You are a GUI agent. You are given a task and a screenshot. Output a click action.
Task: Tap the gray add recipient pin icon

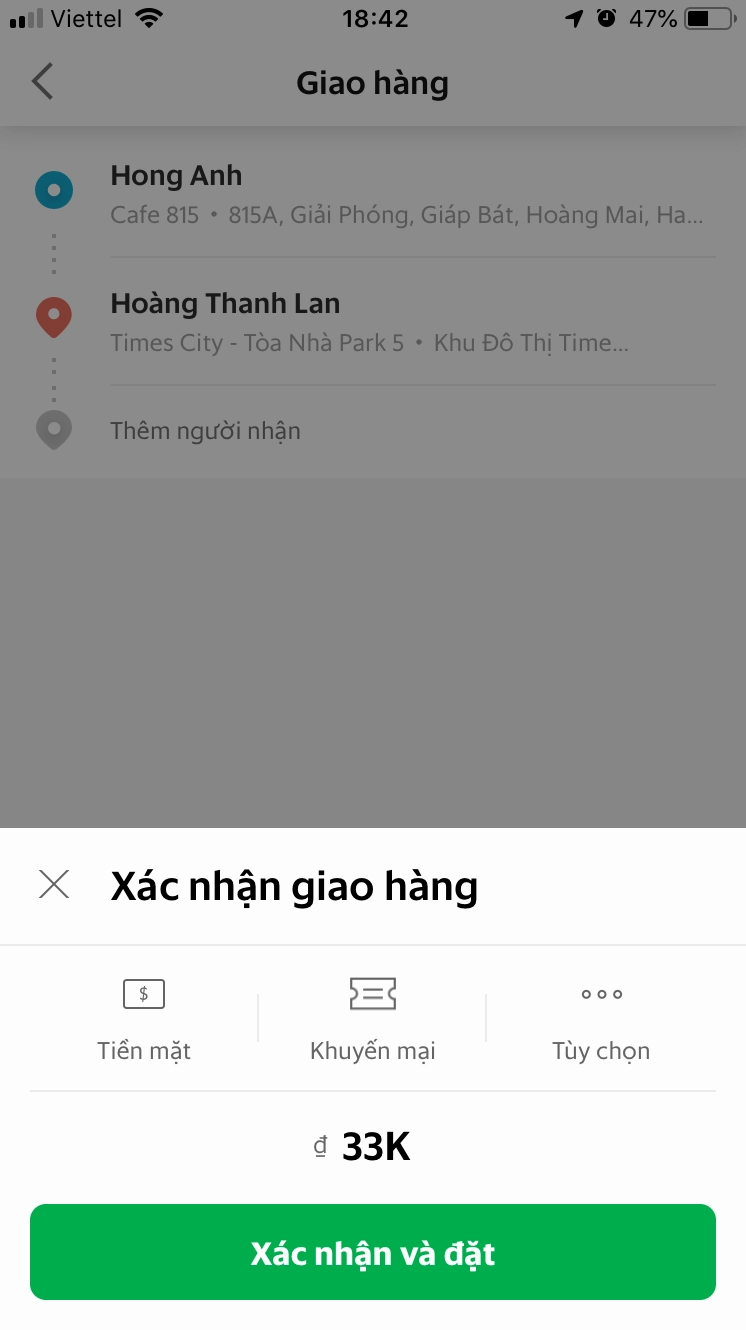point(54,430)
